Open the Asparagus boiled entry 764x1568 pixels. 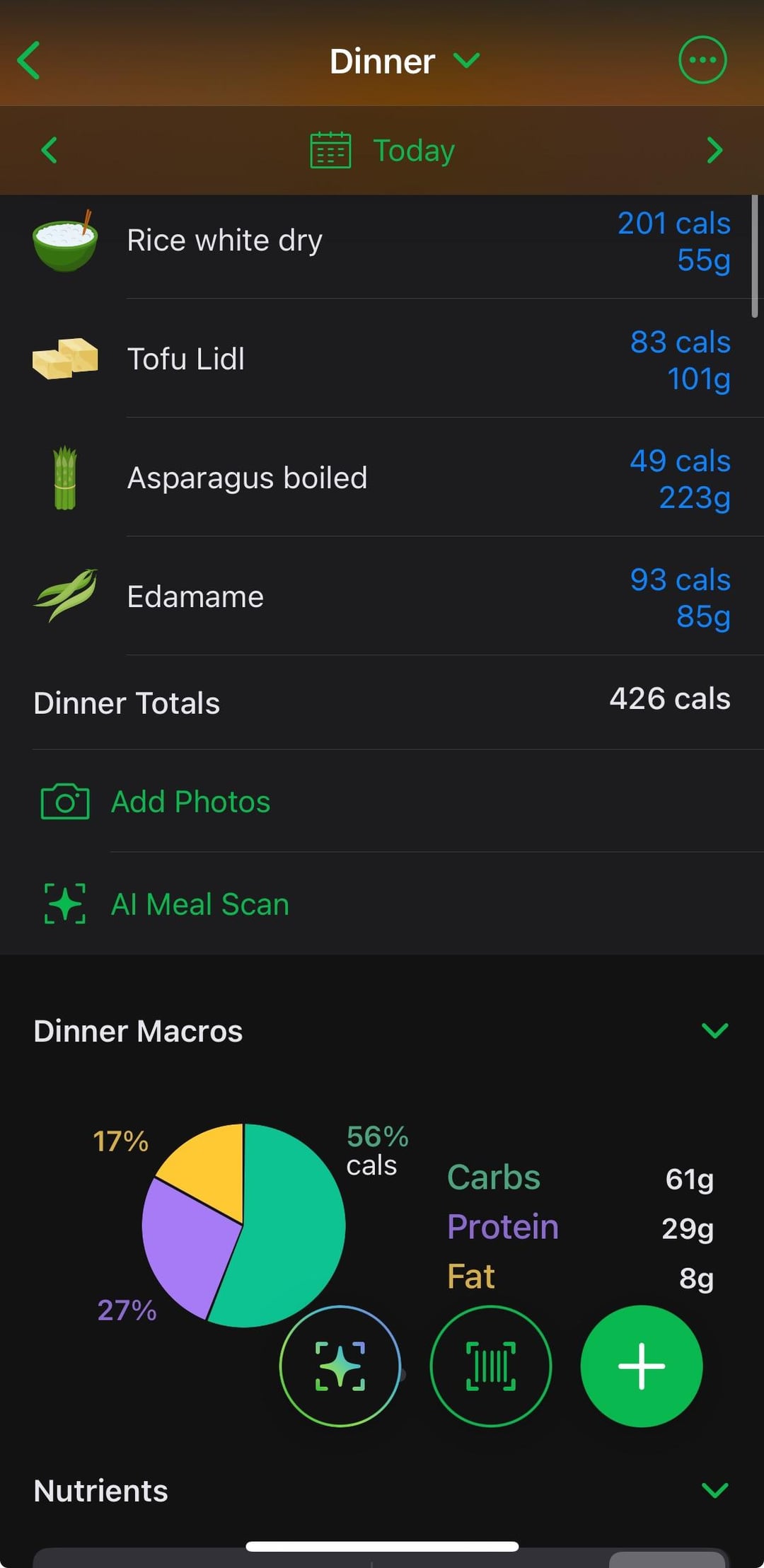(382, 478)
